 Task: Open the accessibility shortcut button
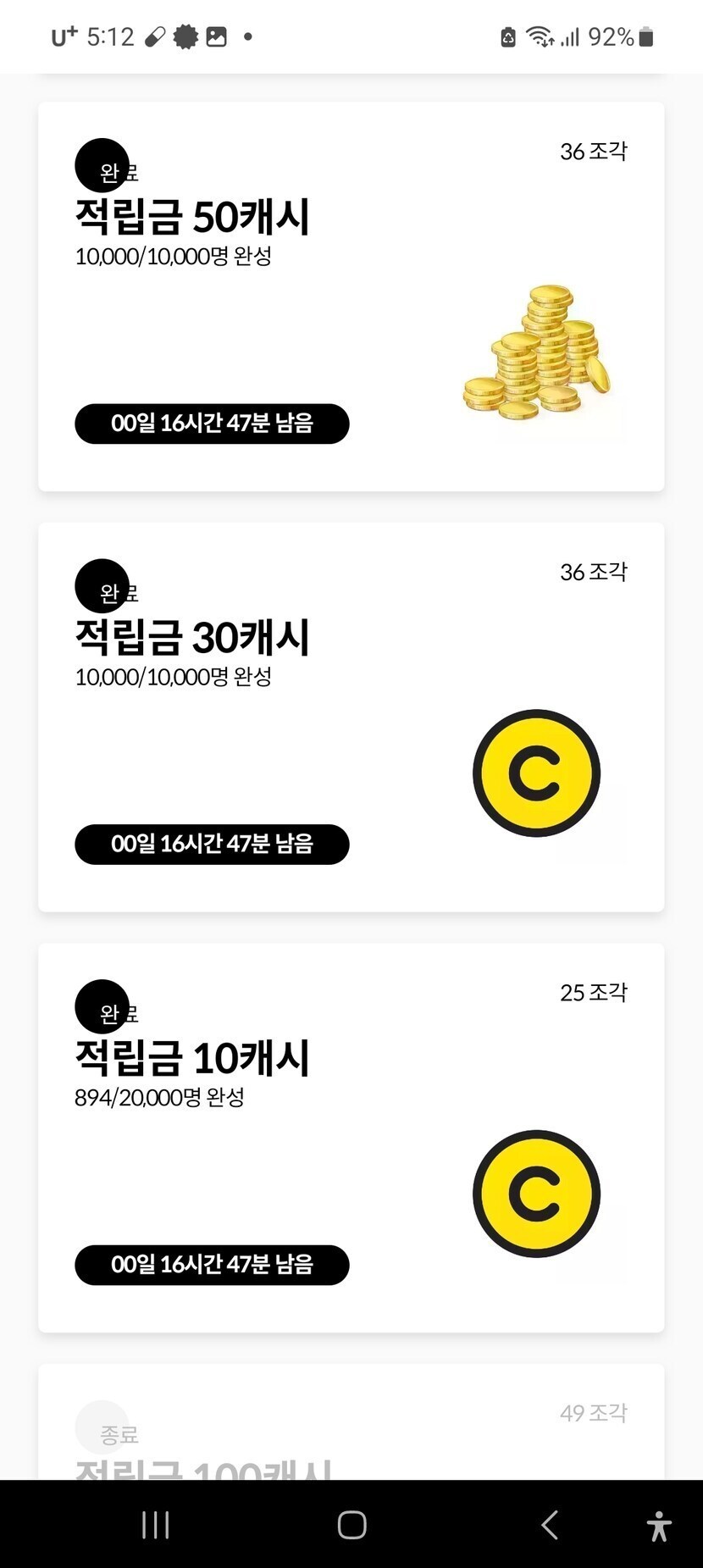(658, 1526)
